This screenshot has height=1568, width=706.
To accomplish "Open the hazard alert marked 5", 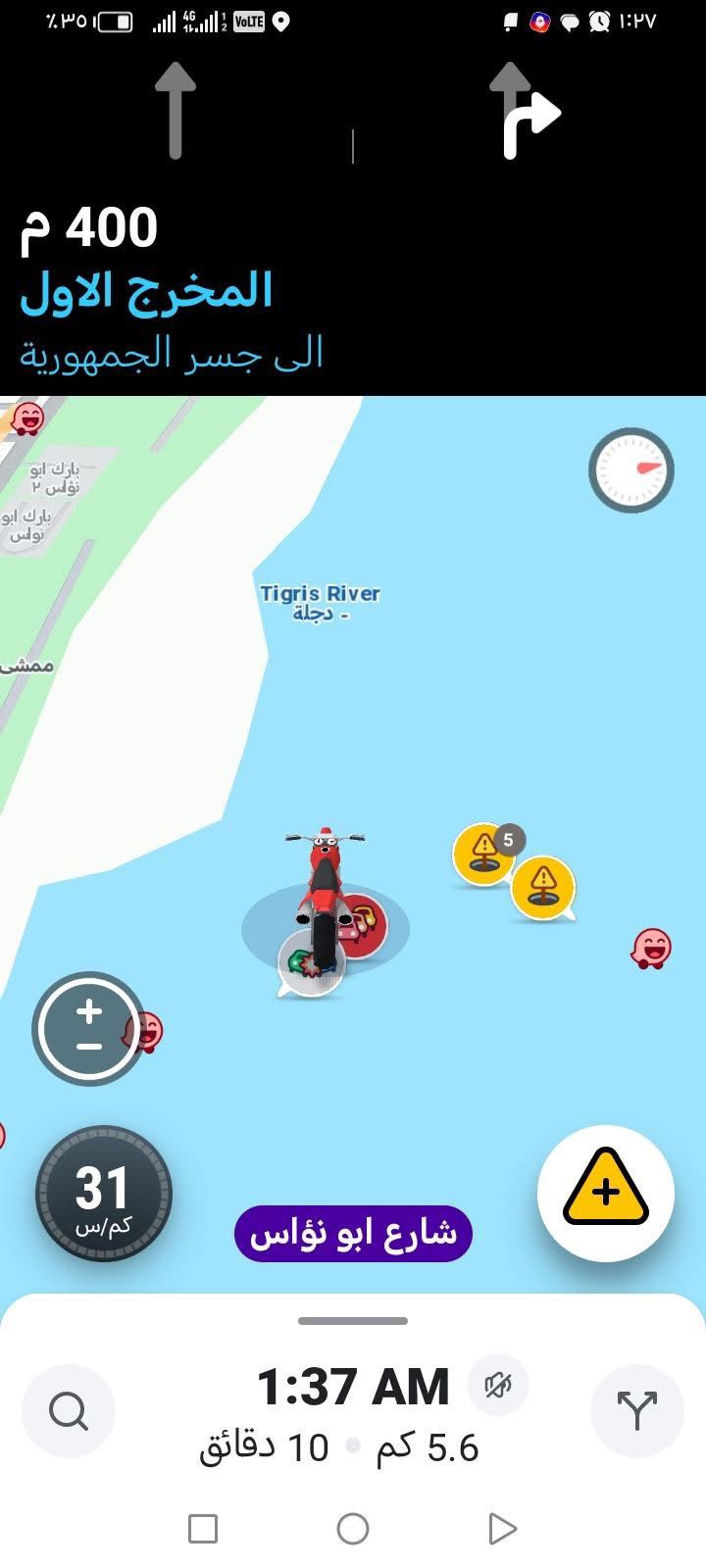I will [484, 854].
